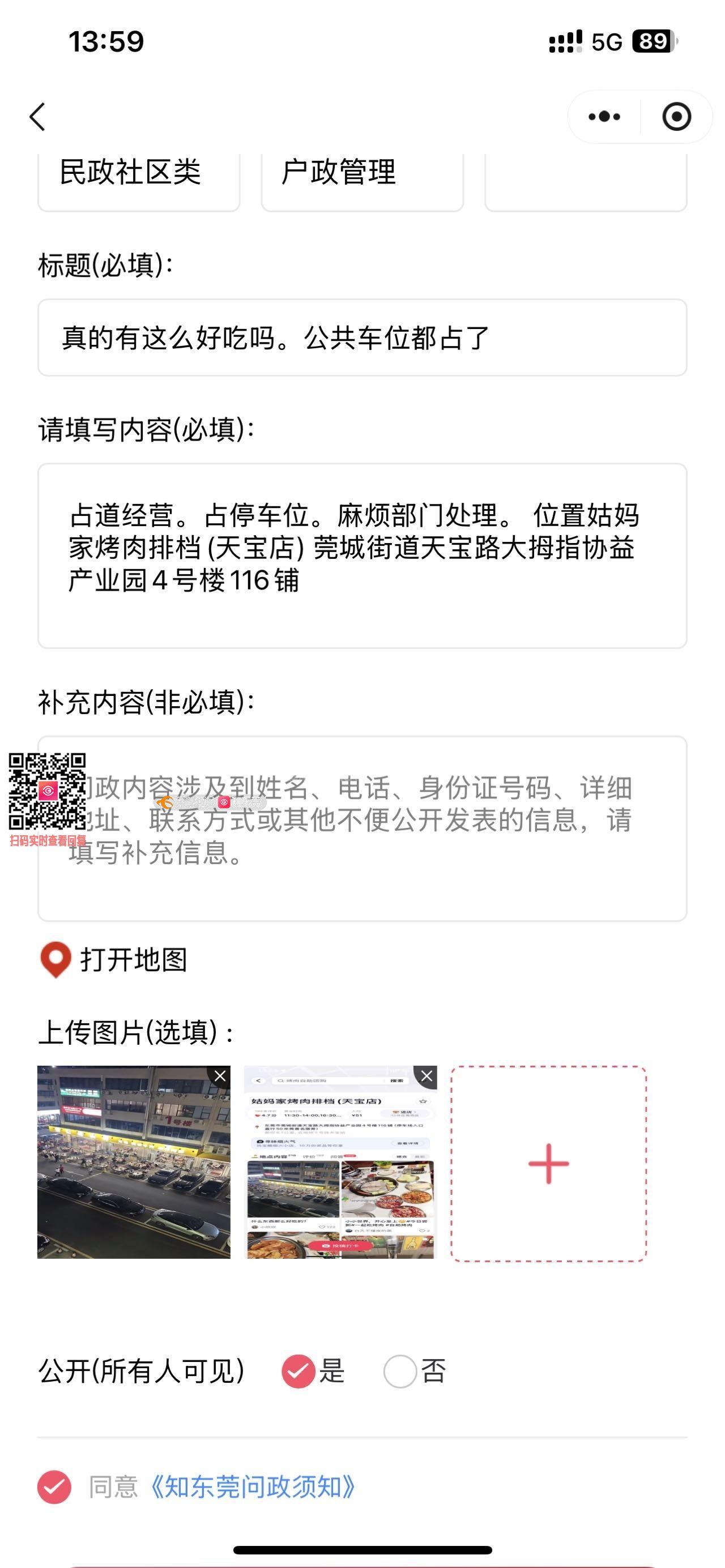Go back using the top-left arrow
Image resolution: width=725 pixels, height=1568 pixels.
click(38, 116)
